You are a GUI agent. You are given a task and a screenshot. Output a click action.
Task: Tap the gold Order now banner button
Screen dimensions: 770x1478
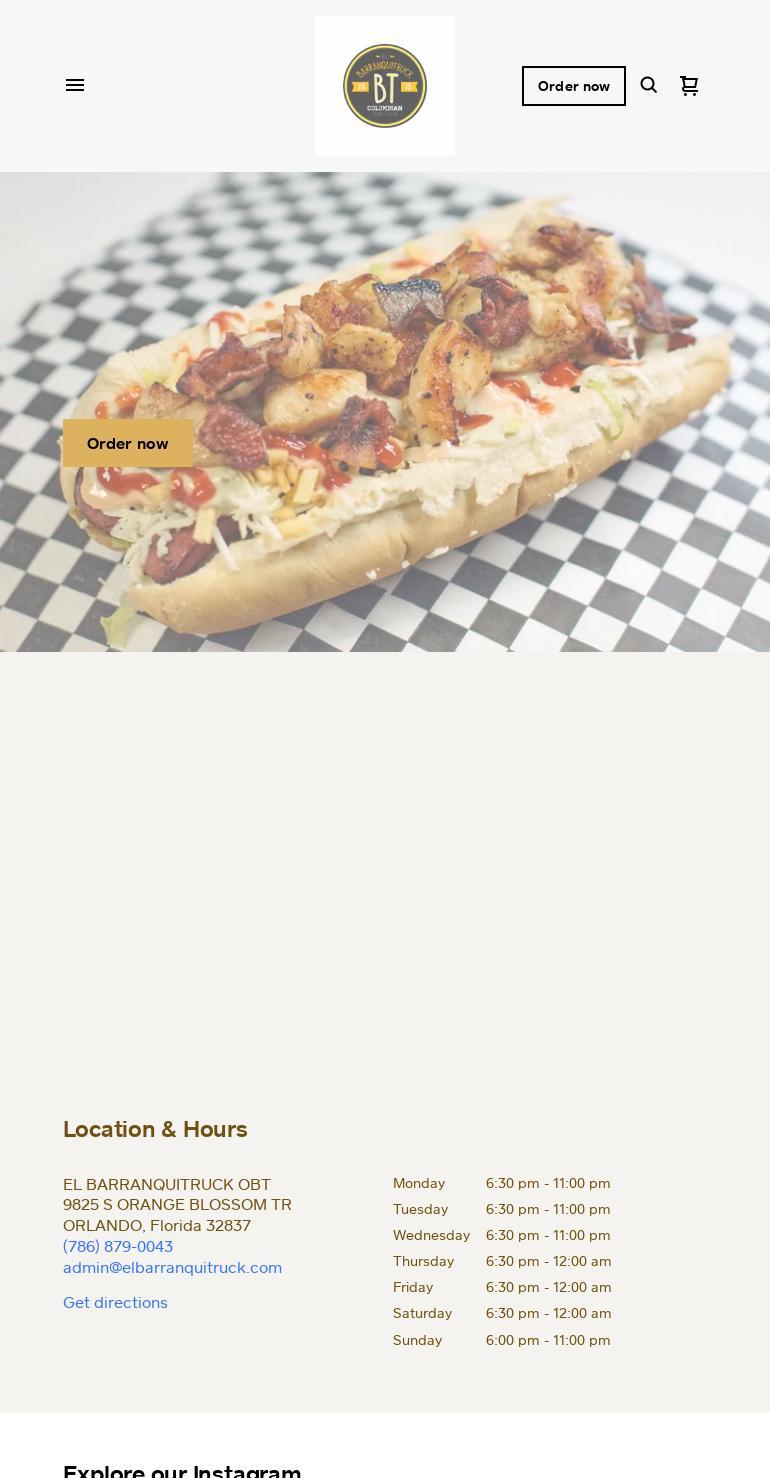click(x=128, y=443)
